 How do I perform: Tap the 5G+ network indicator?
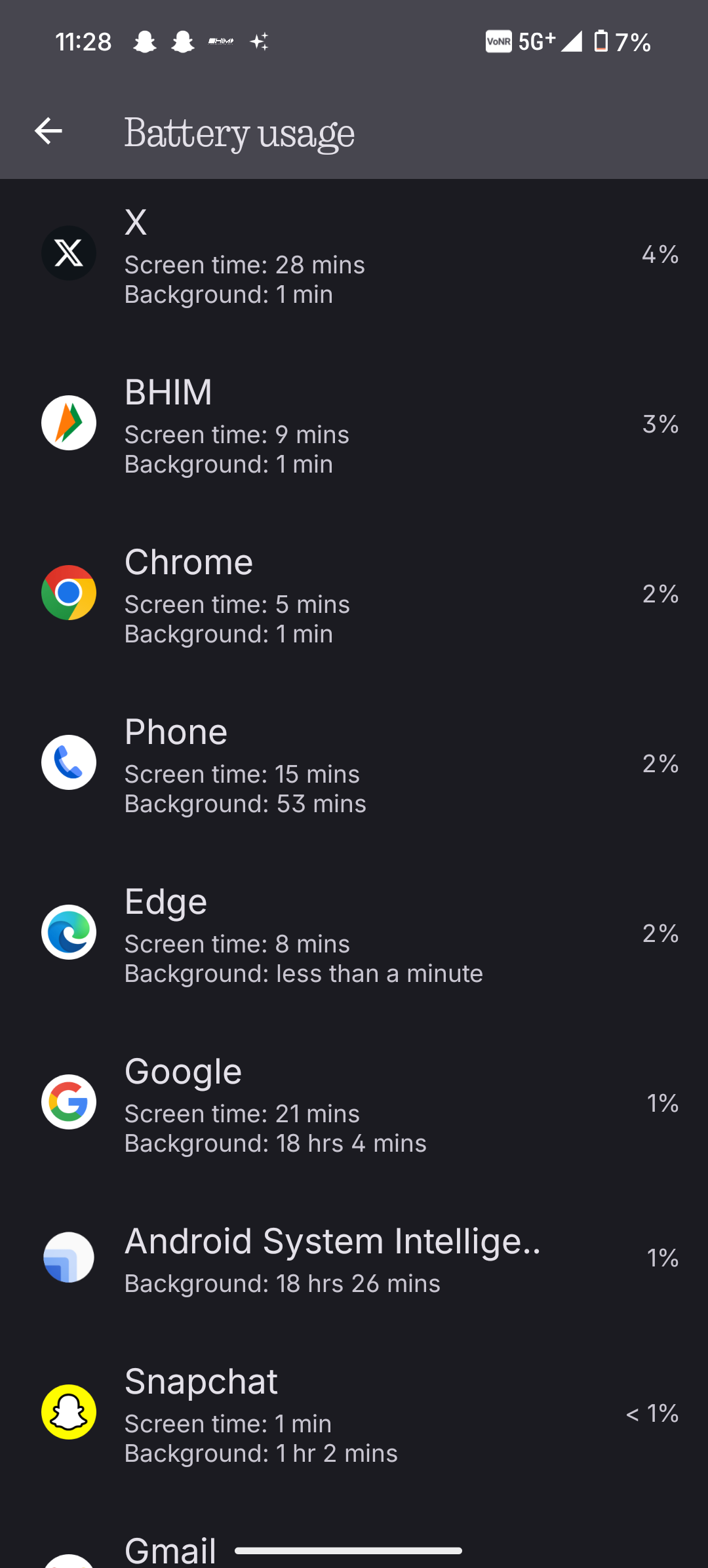pos(538,41)
